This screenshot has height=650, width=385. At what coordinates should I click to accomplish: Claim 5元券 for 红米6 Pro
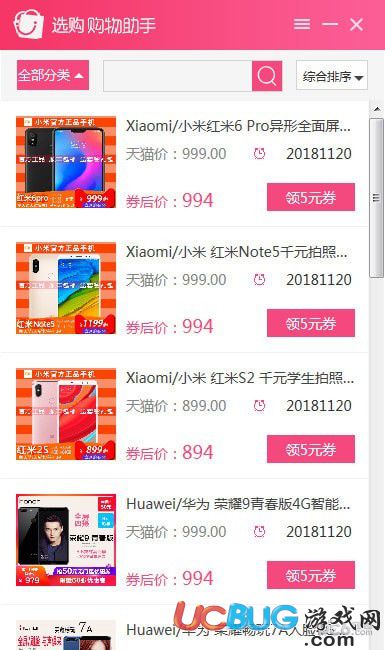click(x=311, y=198)
